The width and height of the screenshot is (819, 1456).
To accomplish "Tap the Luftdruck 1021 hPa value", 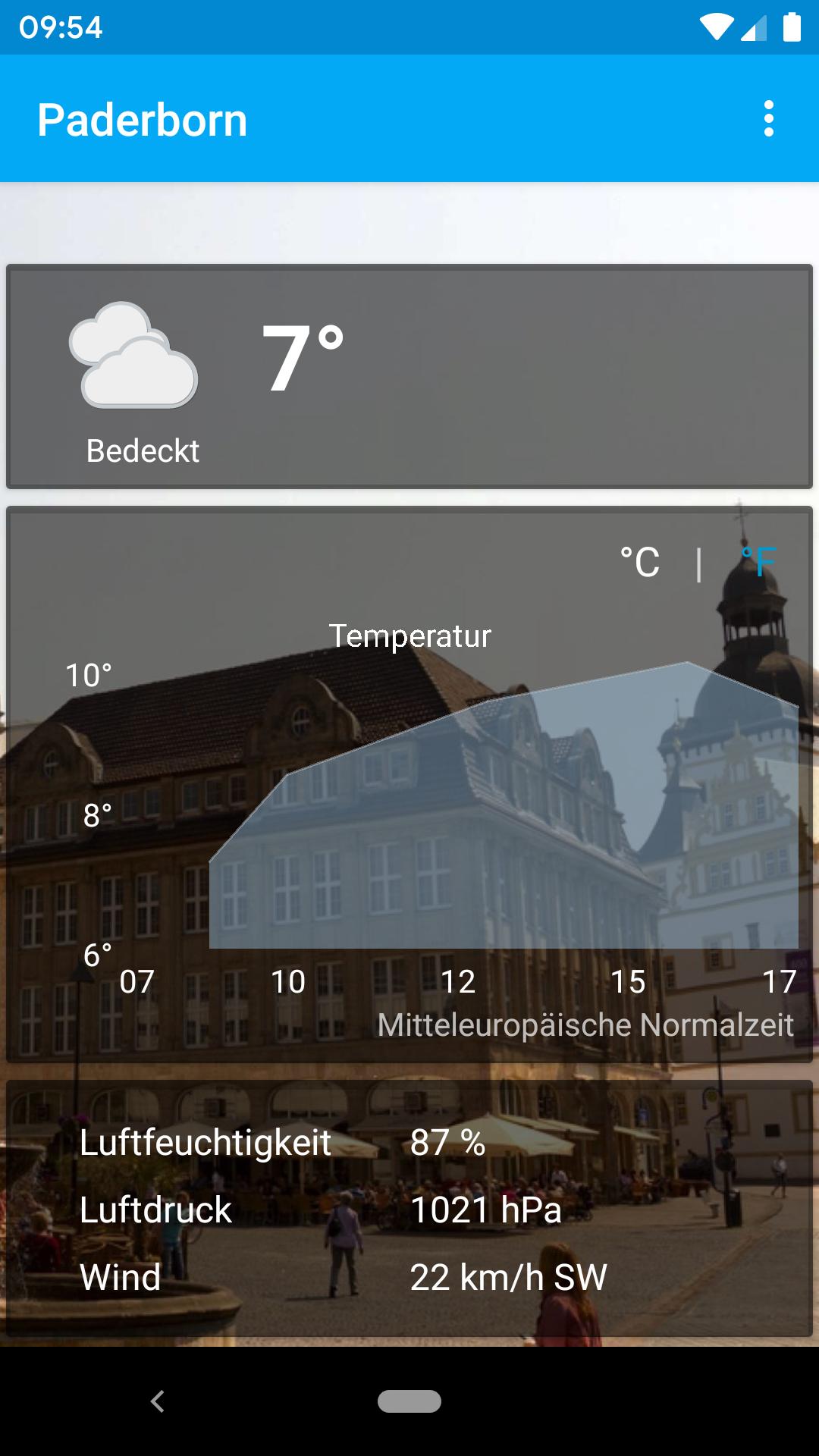I will [485, 1211].
